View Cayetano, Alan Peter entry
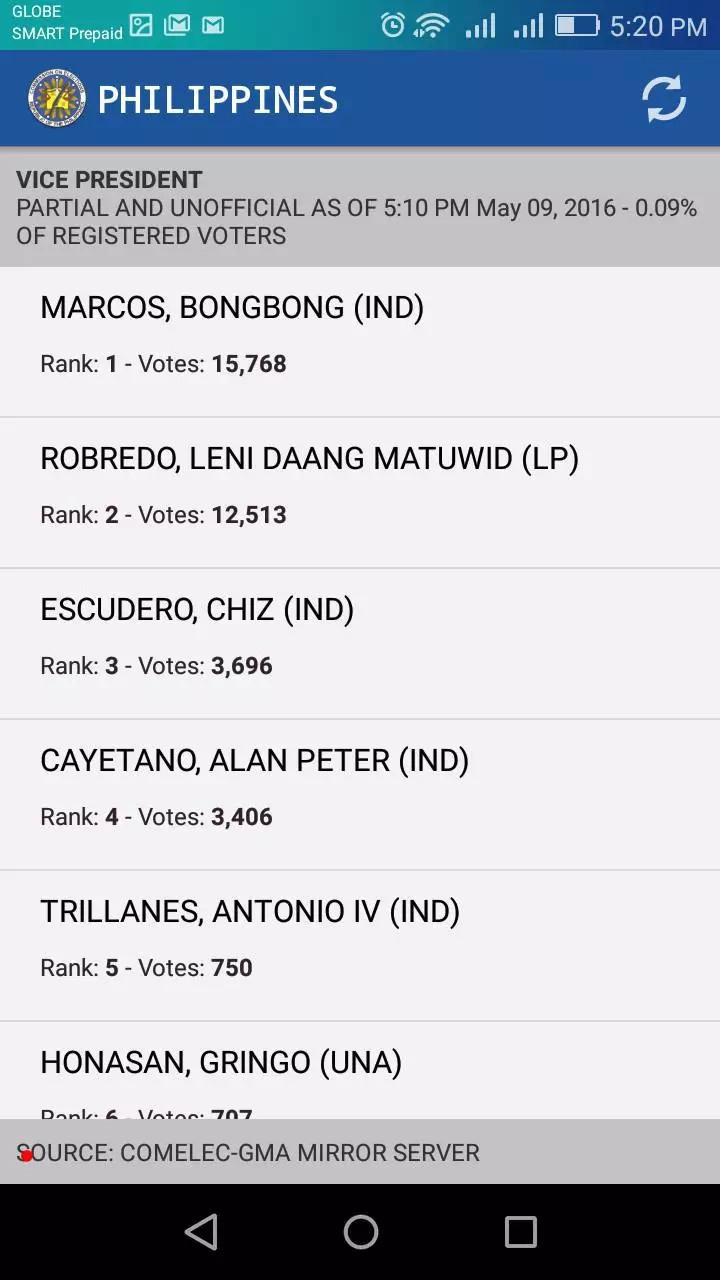Screen dimensions: 720x1280 coord(360,795)
